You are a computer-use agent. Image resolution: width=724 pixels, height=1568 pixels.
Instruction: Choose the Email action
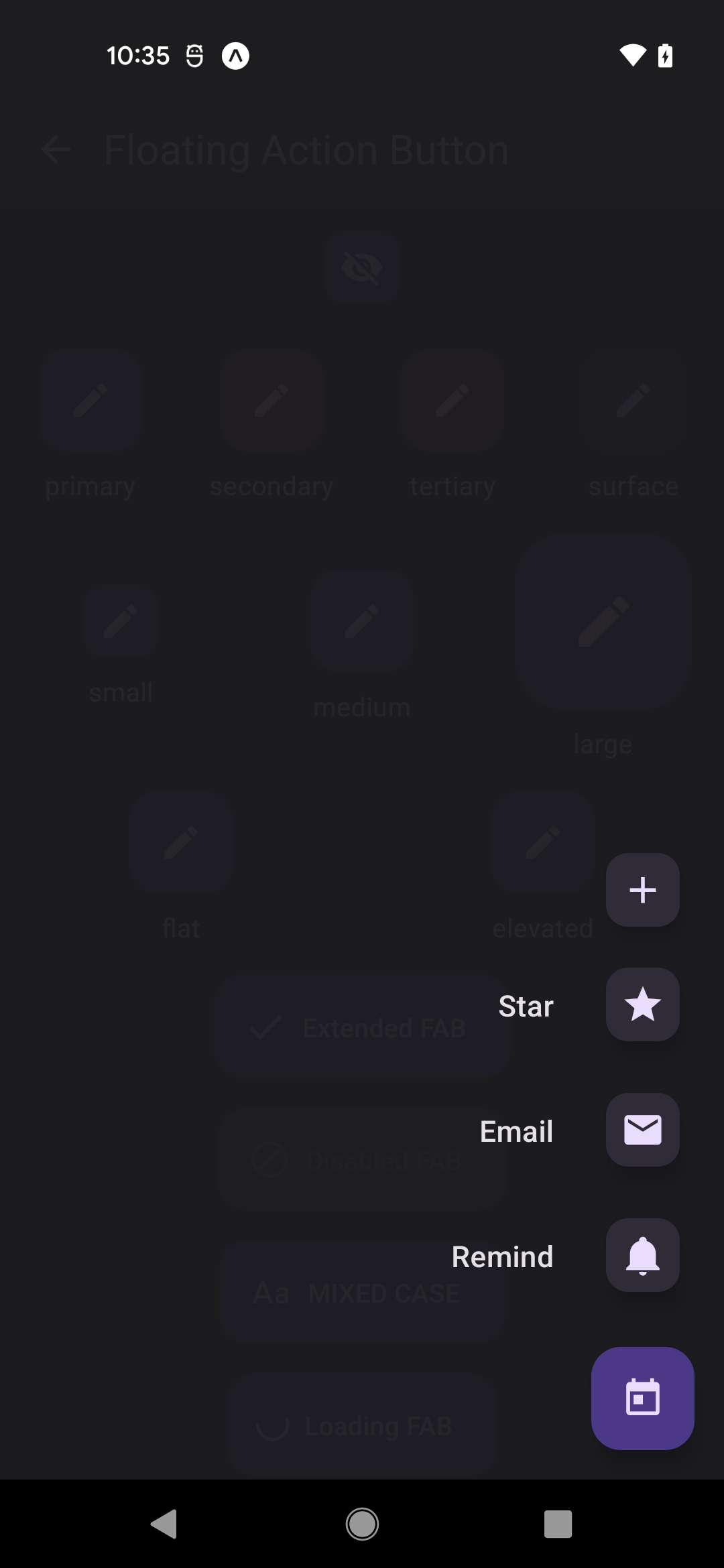tap(642, 1130)
